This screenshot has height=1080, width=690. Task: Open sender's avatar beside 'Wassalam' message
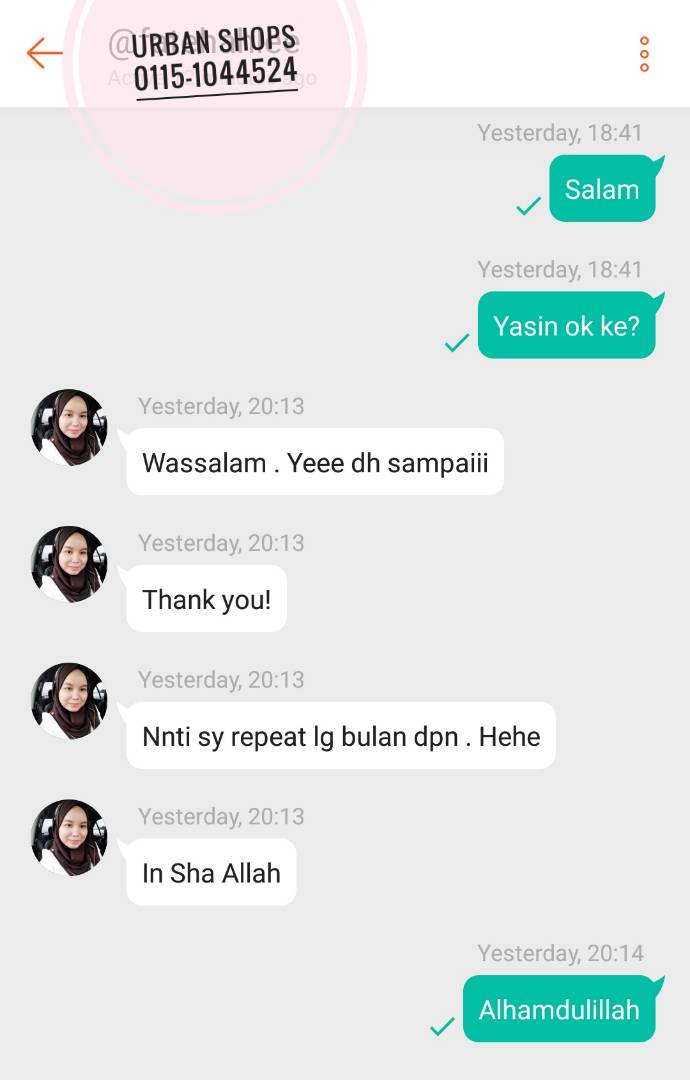[x=69, y=428]
